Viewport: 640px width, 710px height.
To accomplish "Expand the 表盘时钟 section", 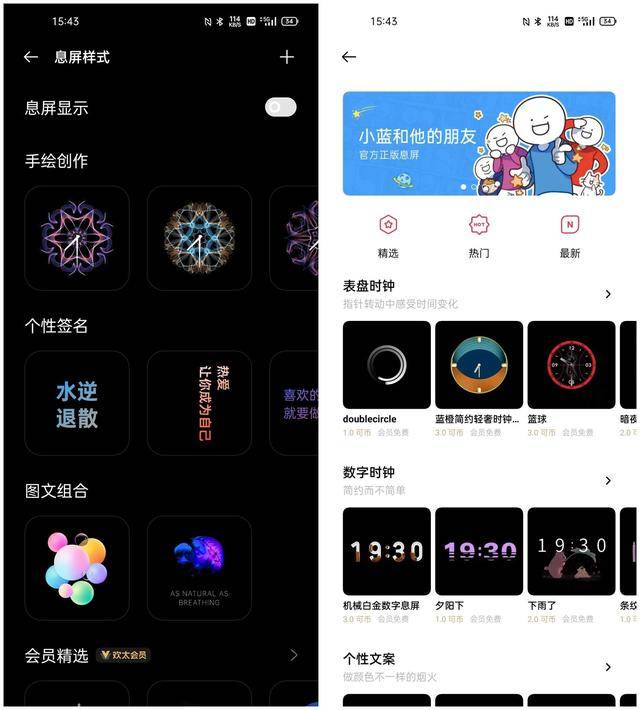I will point(607,294).
